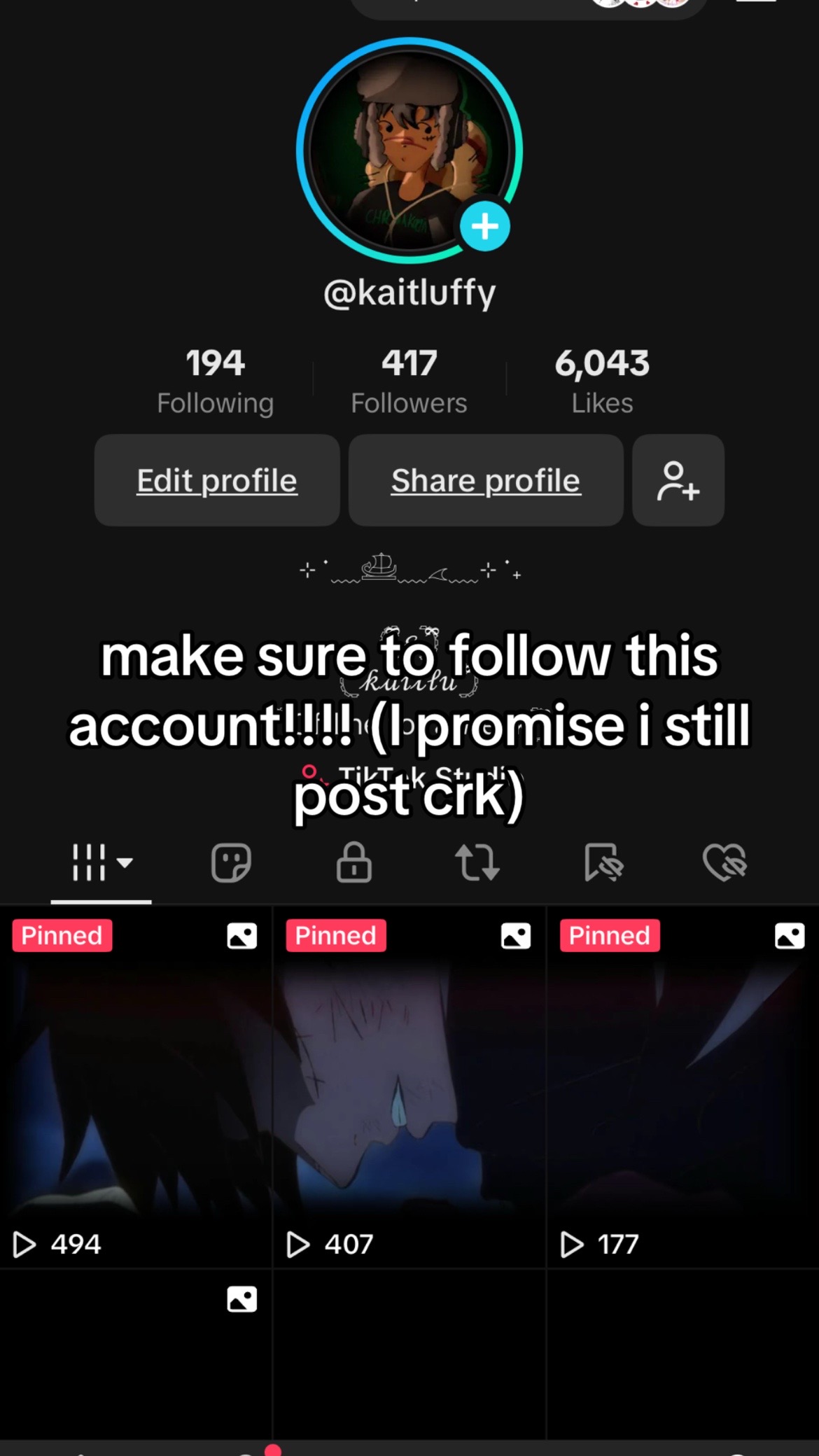This screenshot has height=1456, width=819.
Task: Switch to the private videos lock tab
Action: (x=354, y=862)
